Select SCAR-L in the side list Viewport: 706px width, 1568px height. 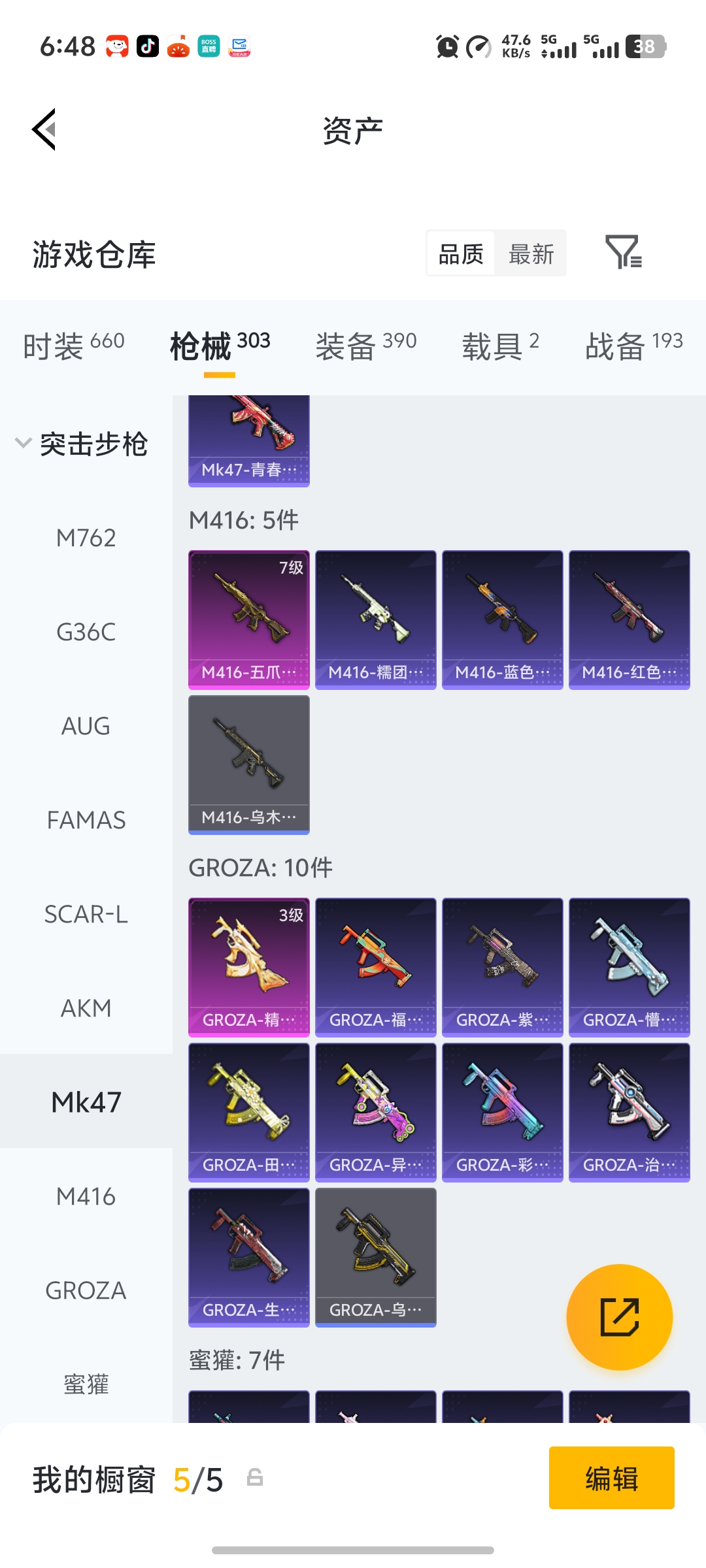86,915
